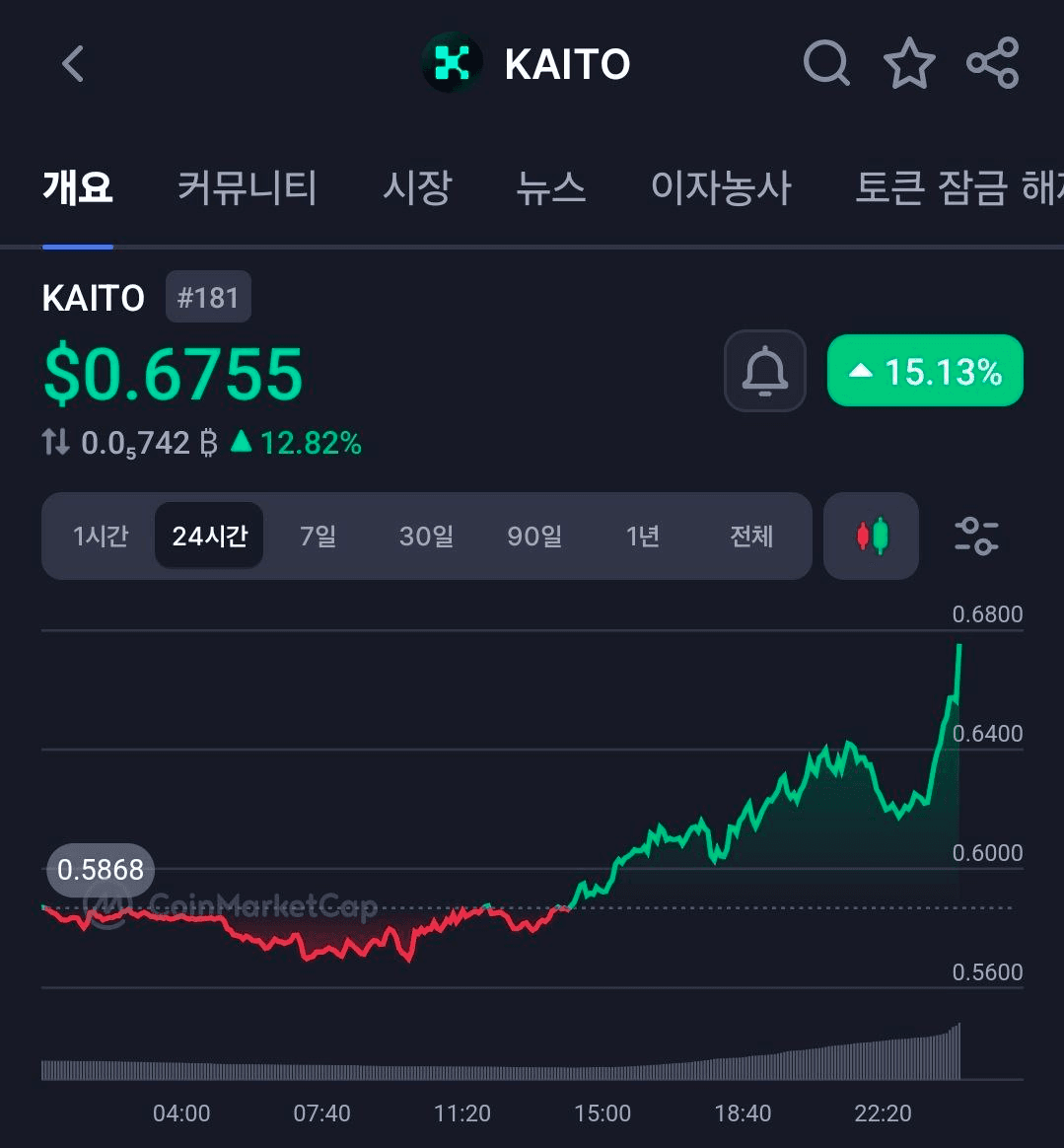Switch to the 커뮤니티 tab
The height and width of the screenshot is (1148, 1064).
247,186
